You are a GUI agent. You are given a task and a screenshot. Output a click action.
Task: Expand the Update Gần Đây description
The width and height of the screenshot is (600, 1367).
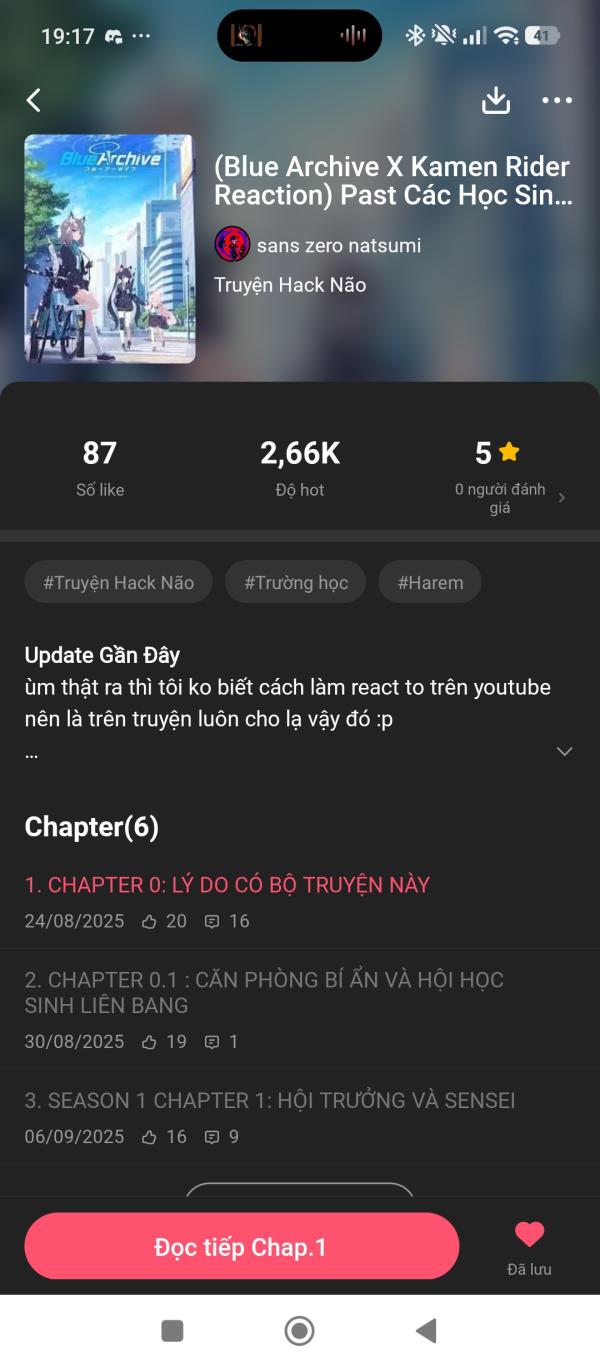click(x=564, y=751)
